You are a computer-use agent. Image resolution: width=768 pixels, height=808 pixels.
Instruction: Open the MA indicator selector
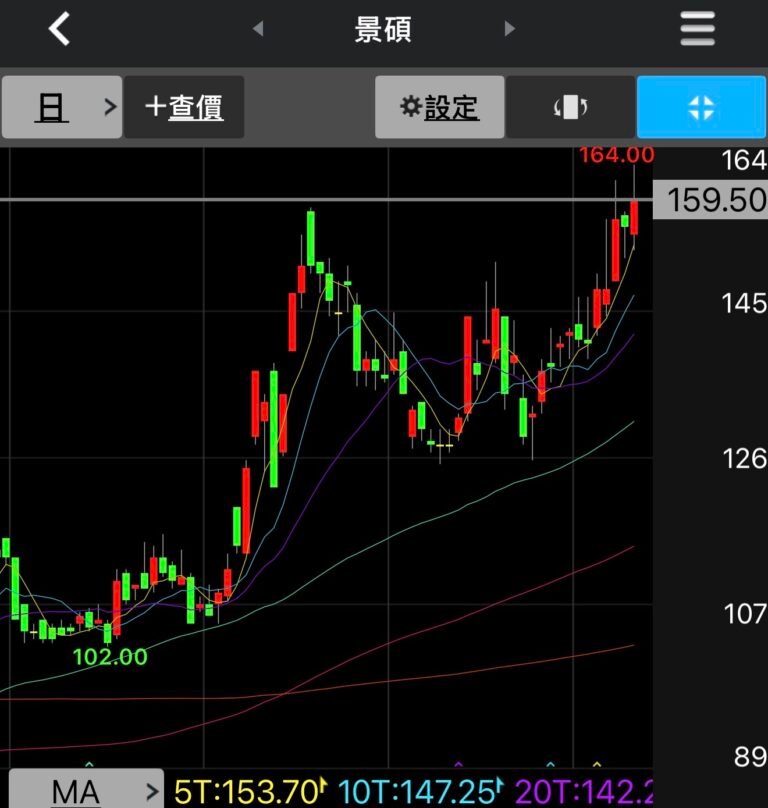point(84,791)
